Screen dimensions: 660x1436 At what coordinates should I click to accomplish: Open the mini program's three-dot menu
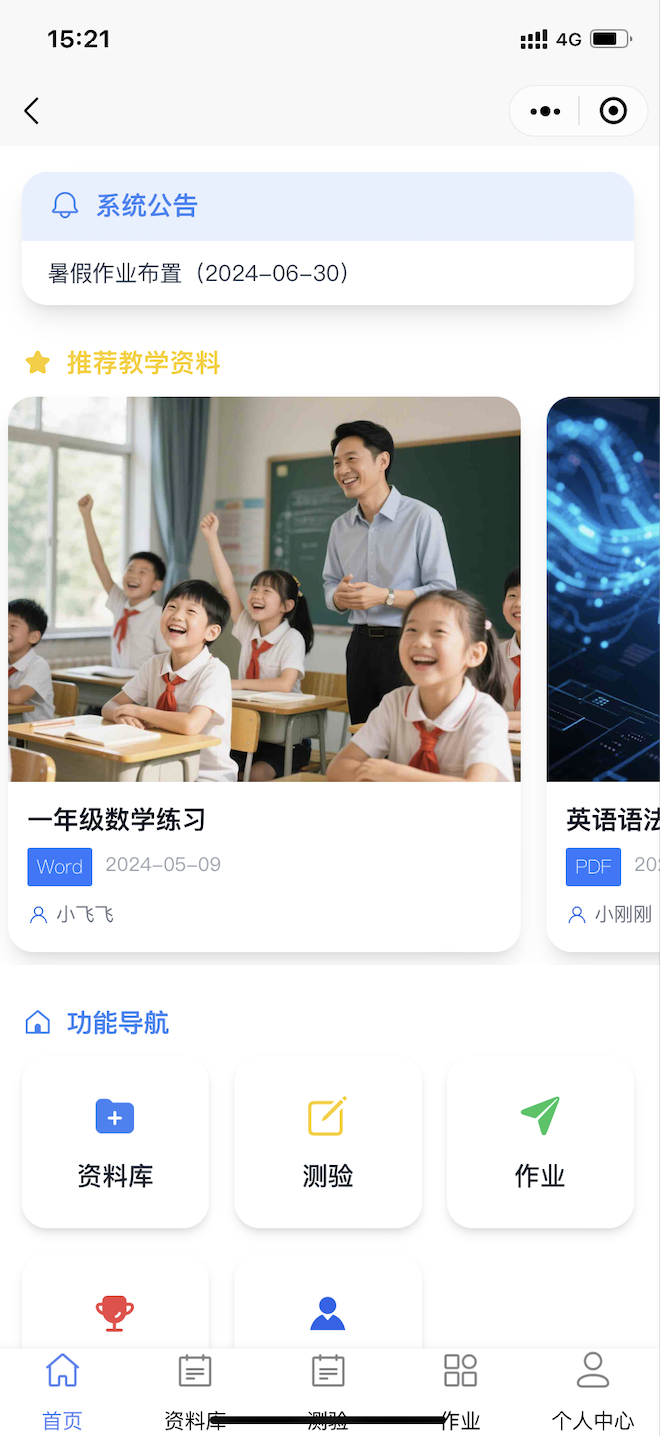pyautogui.click(x=545, y=111)
